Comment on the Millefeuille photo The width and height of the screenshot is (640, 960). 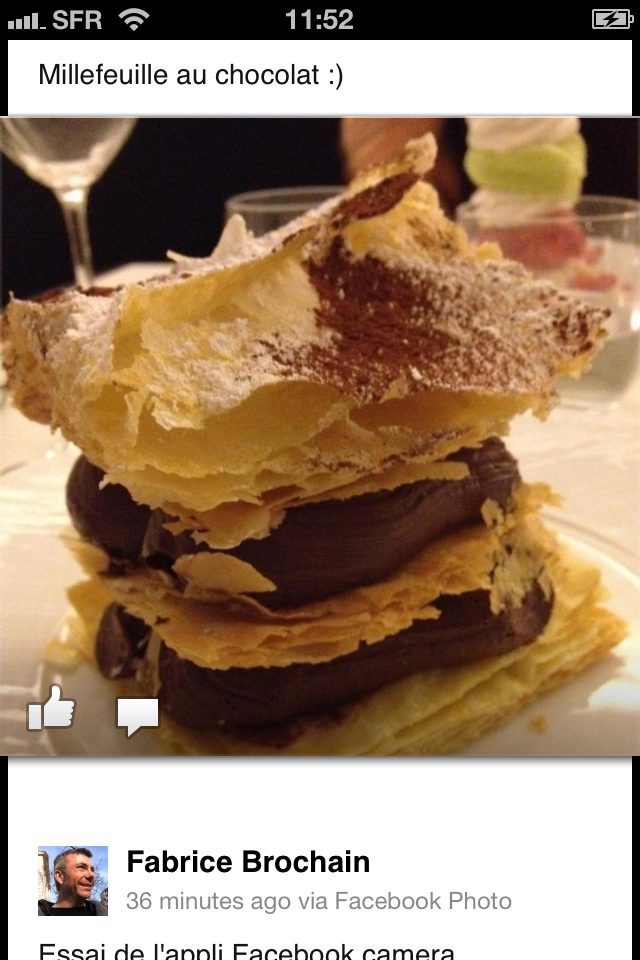pyautogui.click(x=137, y=716)
